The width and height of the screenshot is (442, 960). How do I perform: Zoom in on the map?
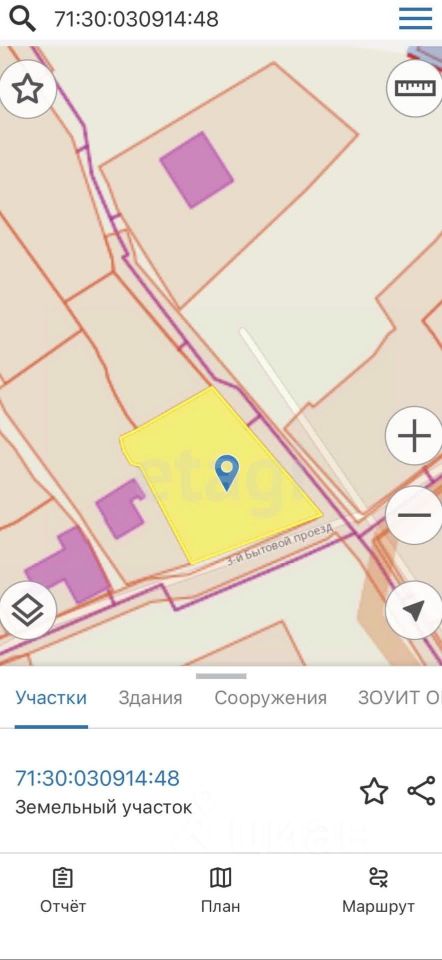pyautogui.click(x=414, y=437)
